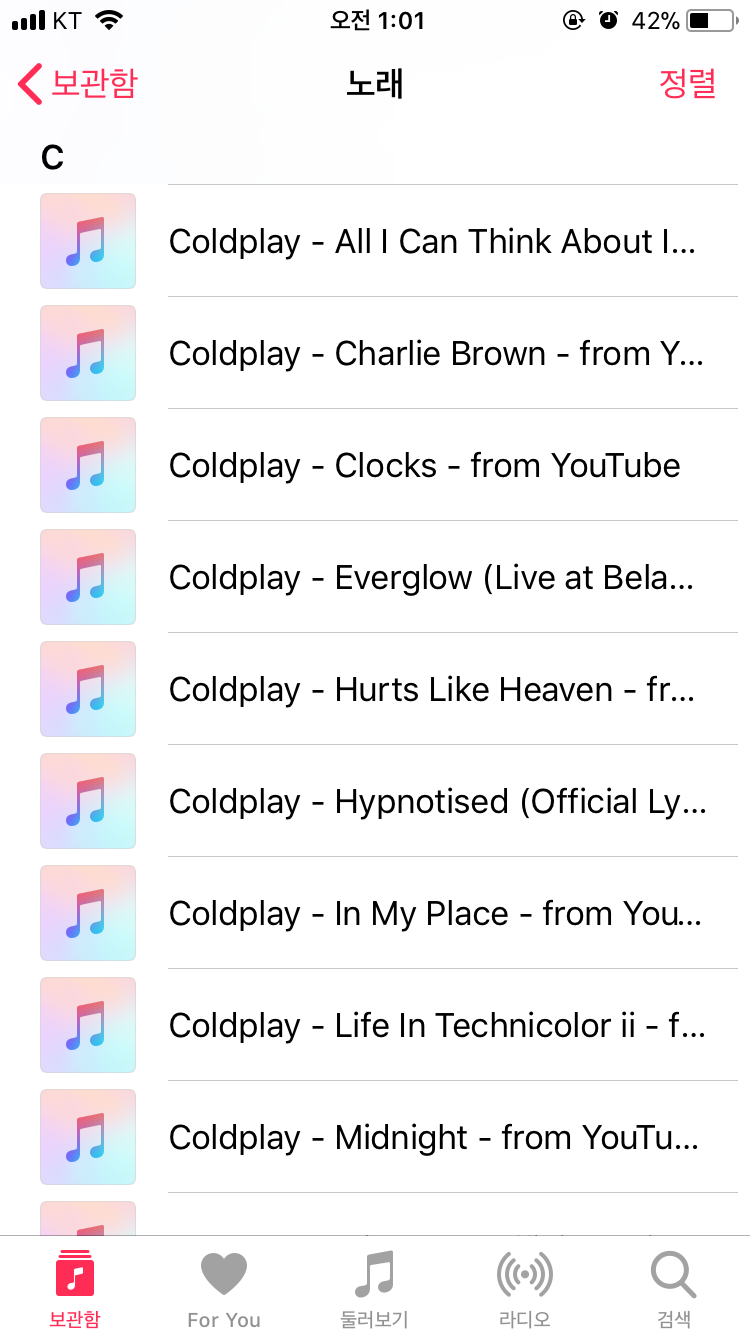Switch to the 보관함 tab
Screen dimensions: 750x1334
point(75,1289)
